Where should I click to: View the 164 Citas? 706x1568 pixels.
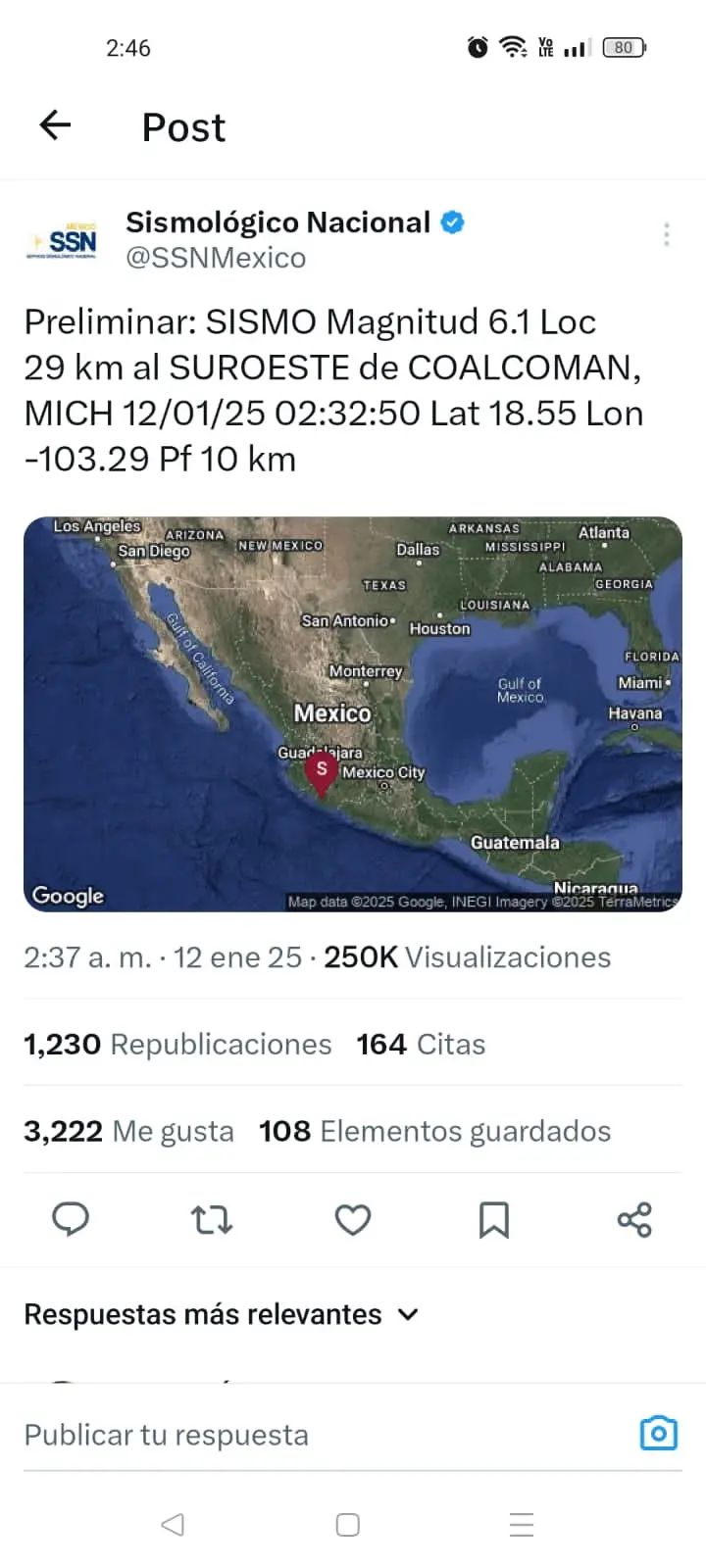click(x=421, y=1044)
